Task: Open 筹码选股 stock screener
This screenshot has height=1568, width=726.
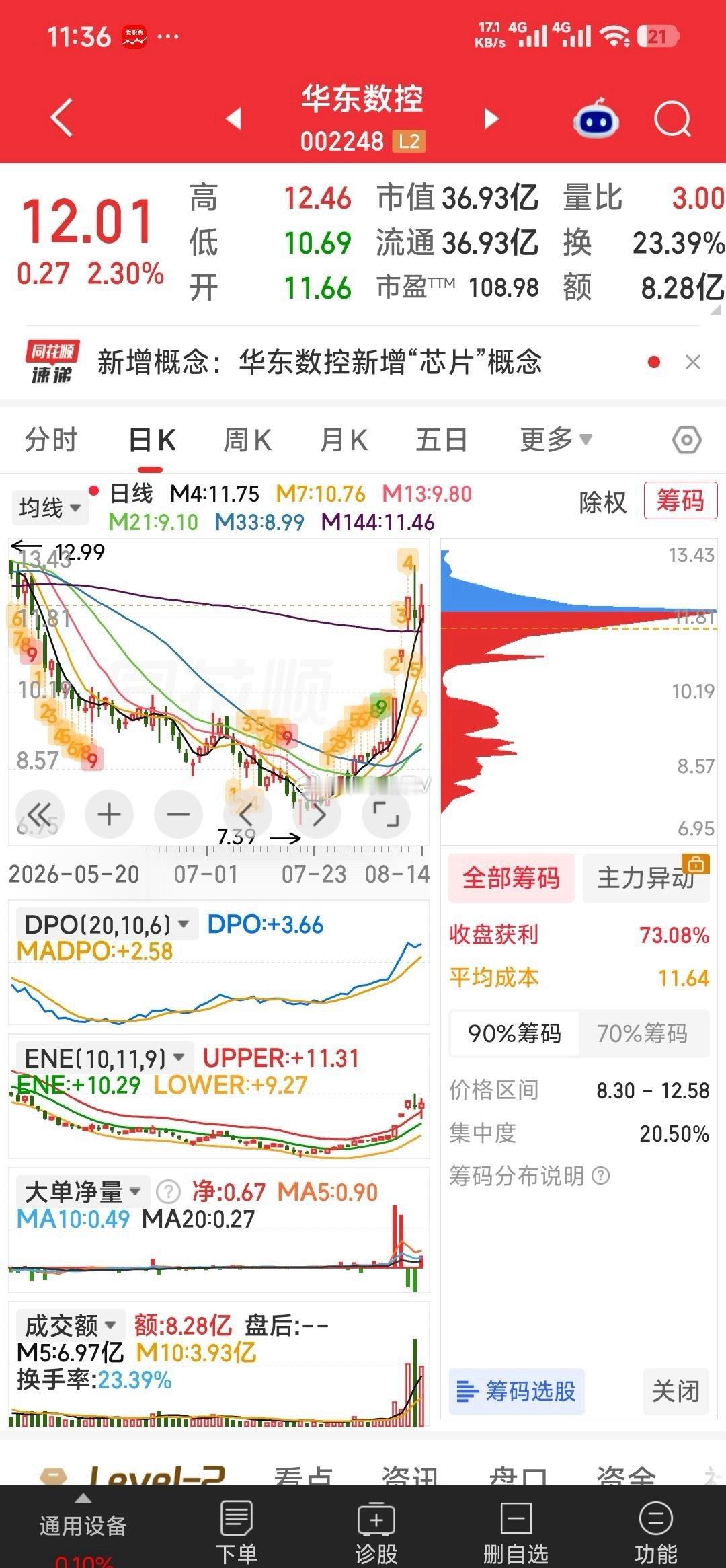Action: tap(516, 1391)
